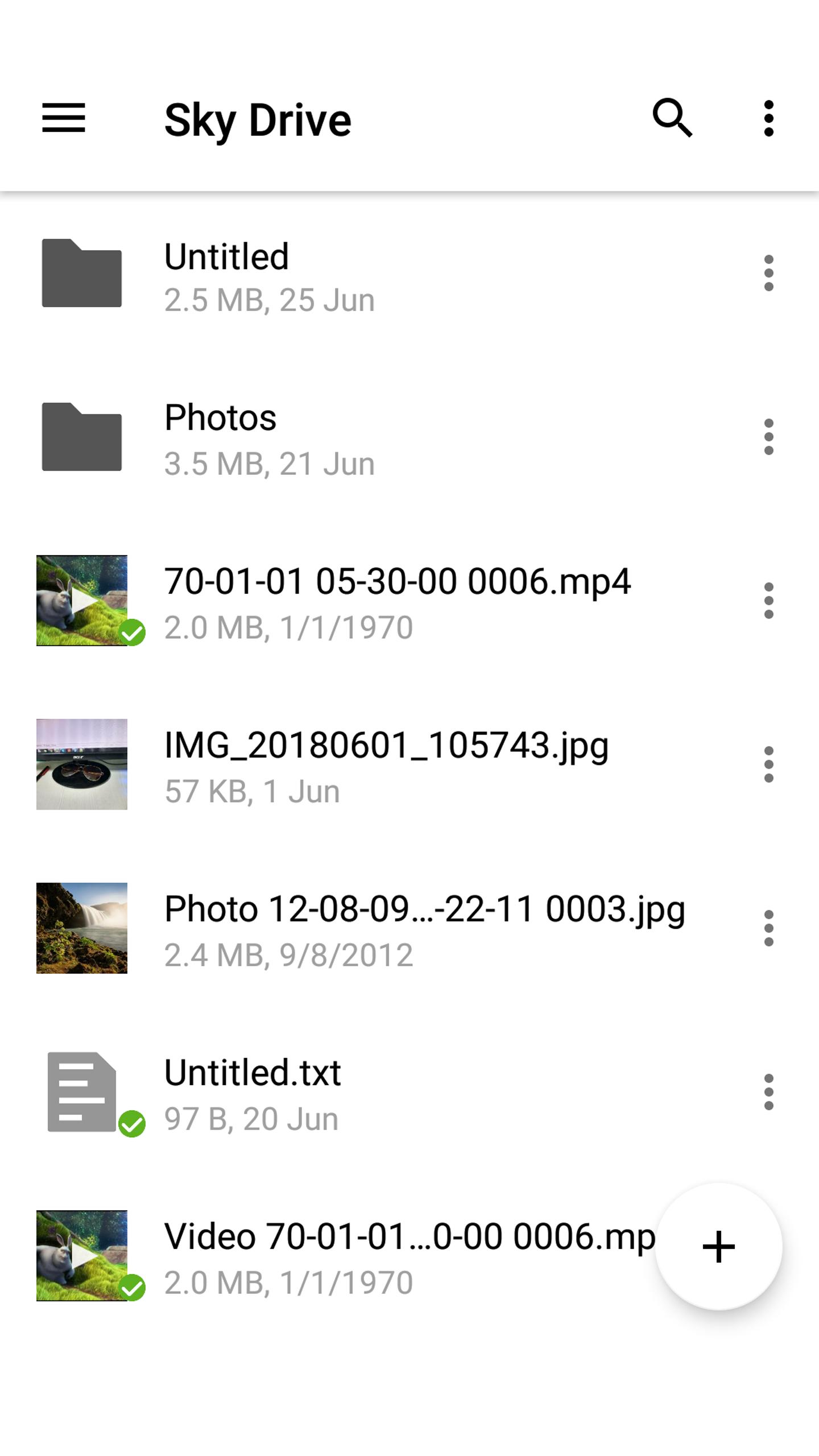Open the app bar overflow menu
Viewport: 819px width, 1456px height.
tap(768, 118)
